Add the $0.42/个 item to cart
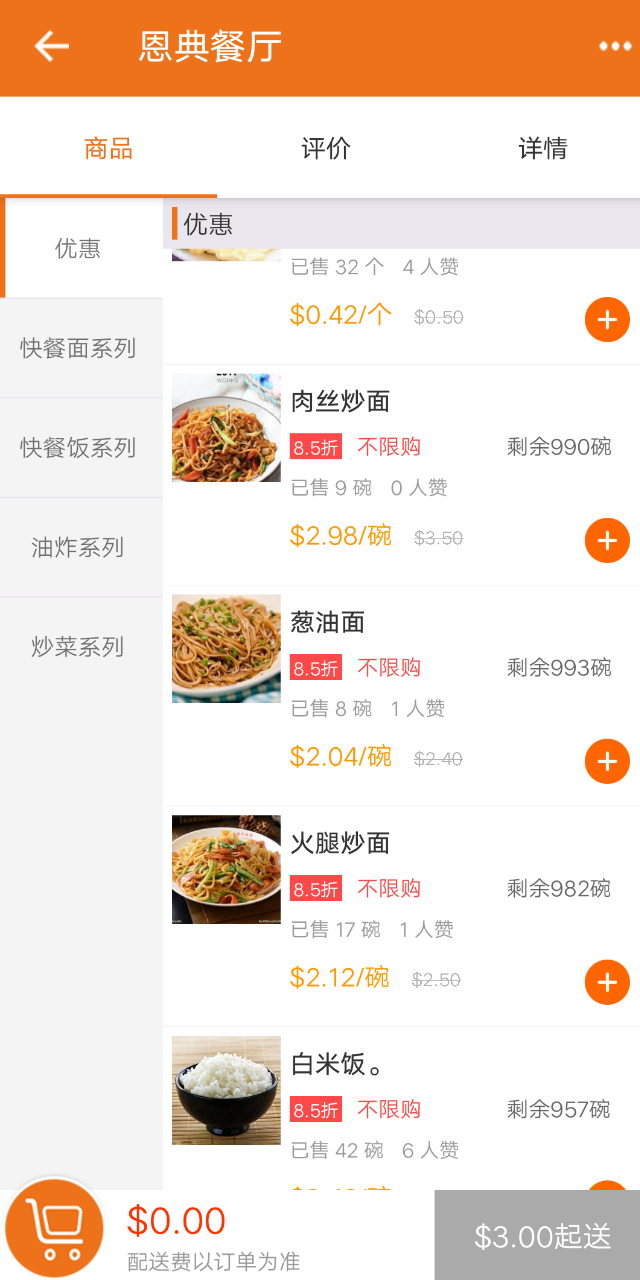Viewport: 640px width, 1280px height. pyautogui.click(x=607, y=320)
